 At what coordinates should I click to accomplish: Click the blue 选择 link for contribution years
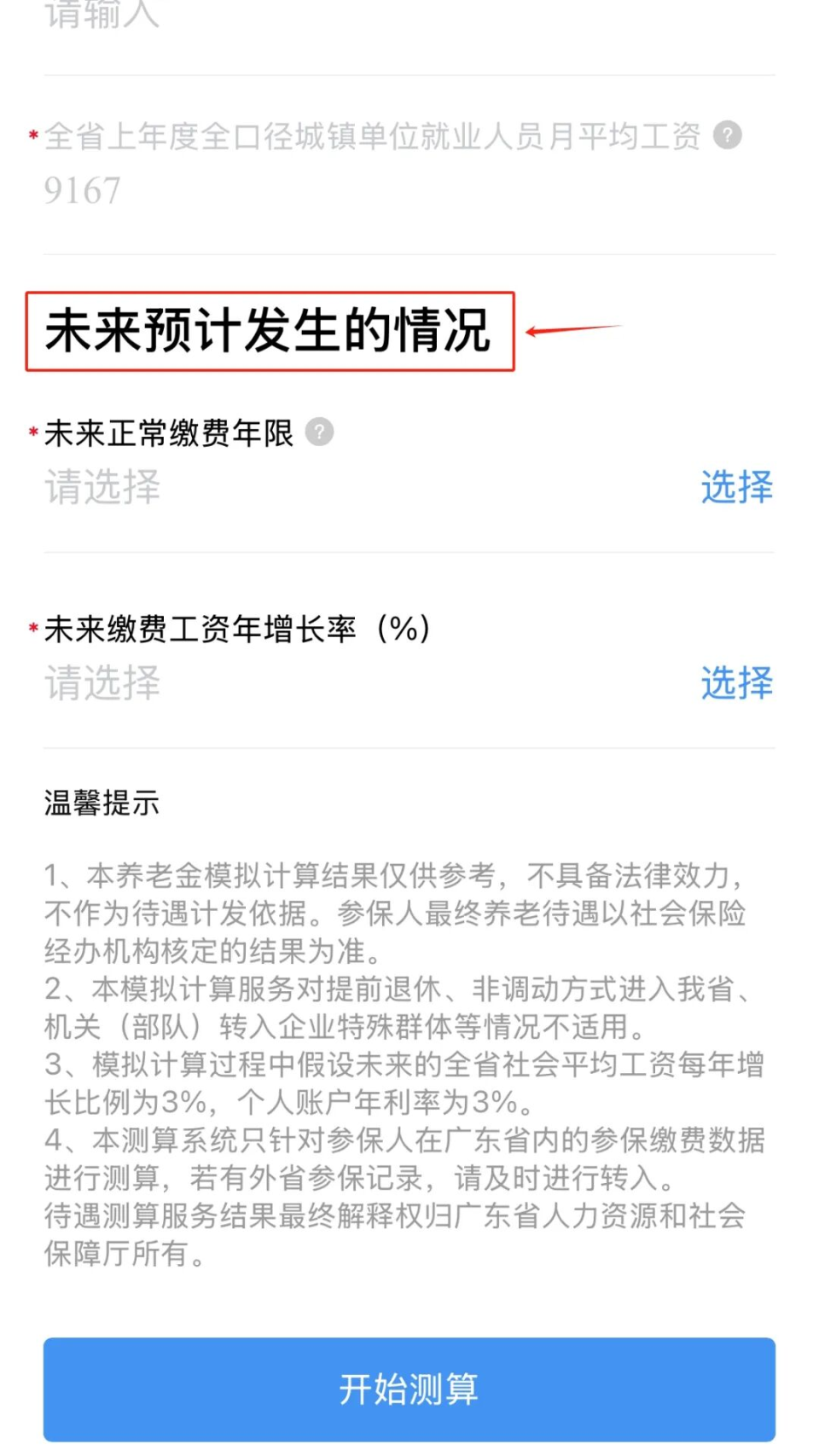(736, 488)
